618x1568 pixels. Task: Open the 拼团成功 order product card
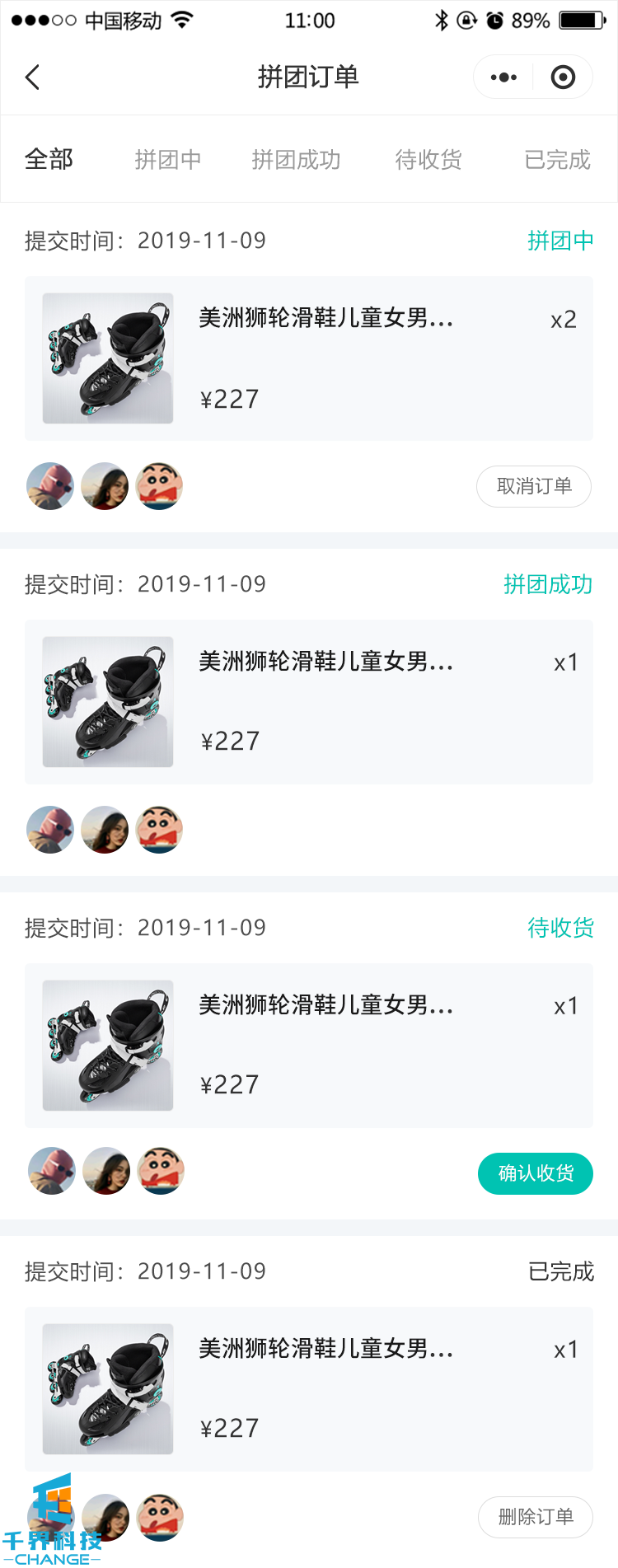(309, 702)
